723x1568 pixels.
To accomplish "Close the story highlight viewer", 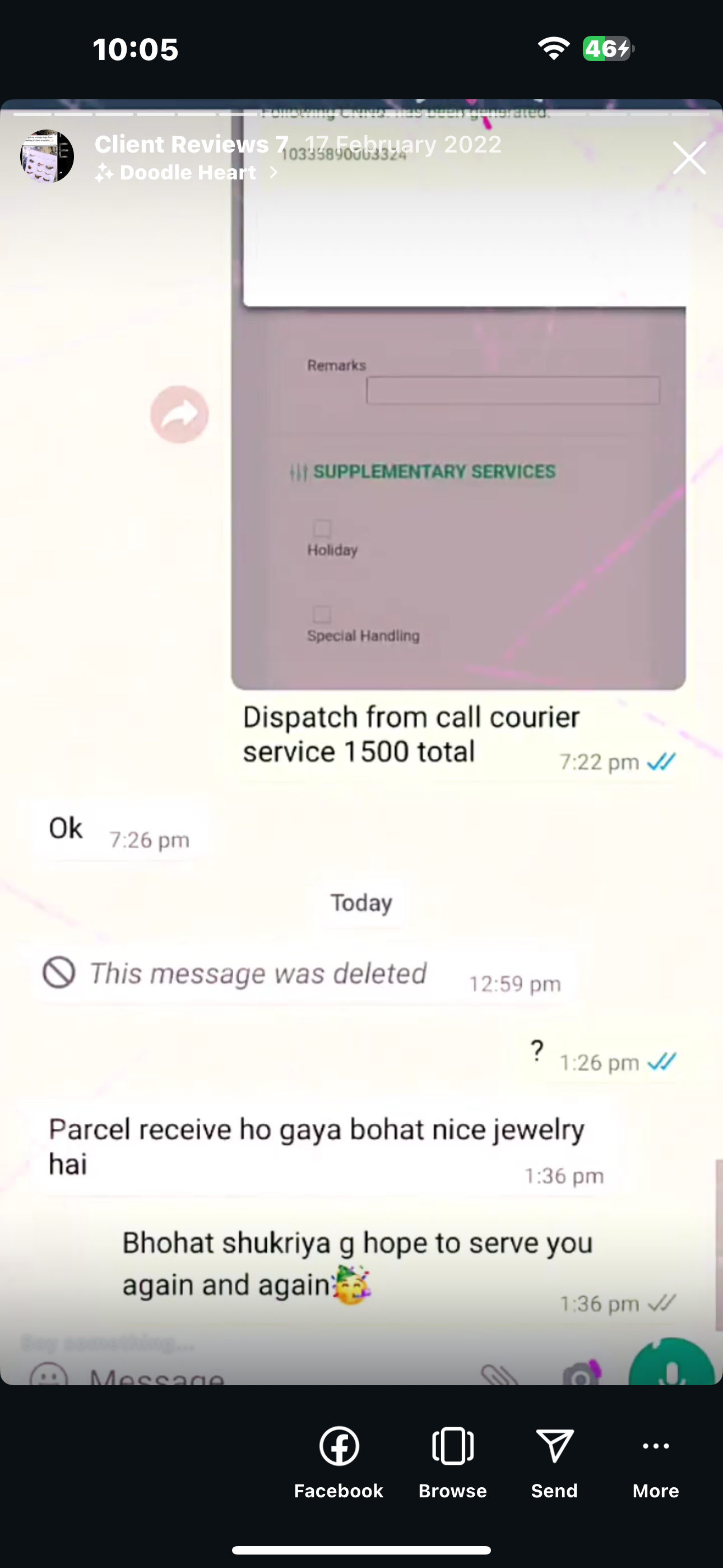I will click(x=689, y=158).
